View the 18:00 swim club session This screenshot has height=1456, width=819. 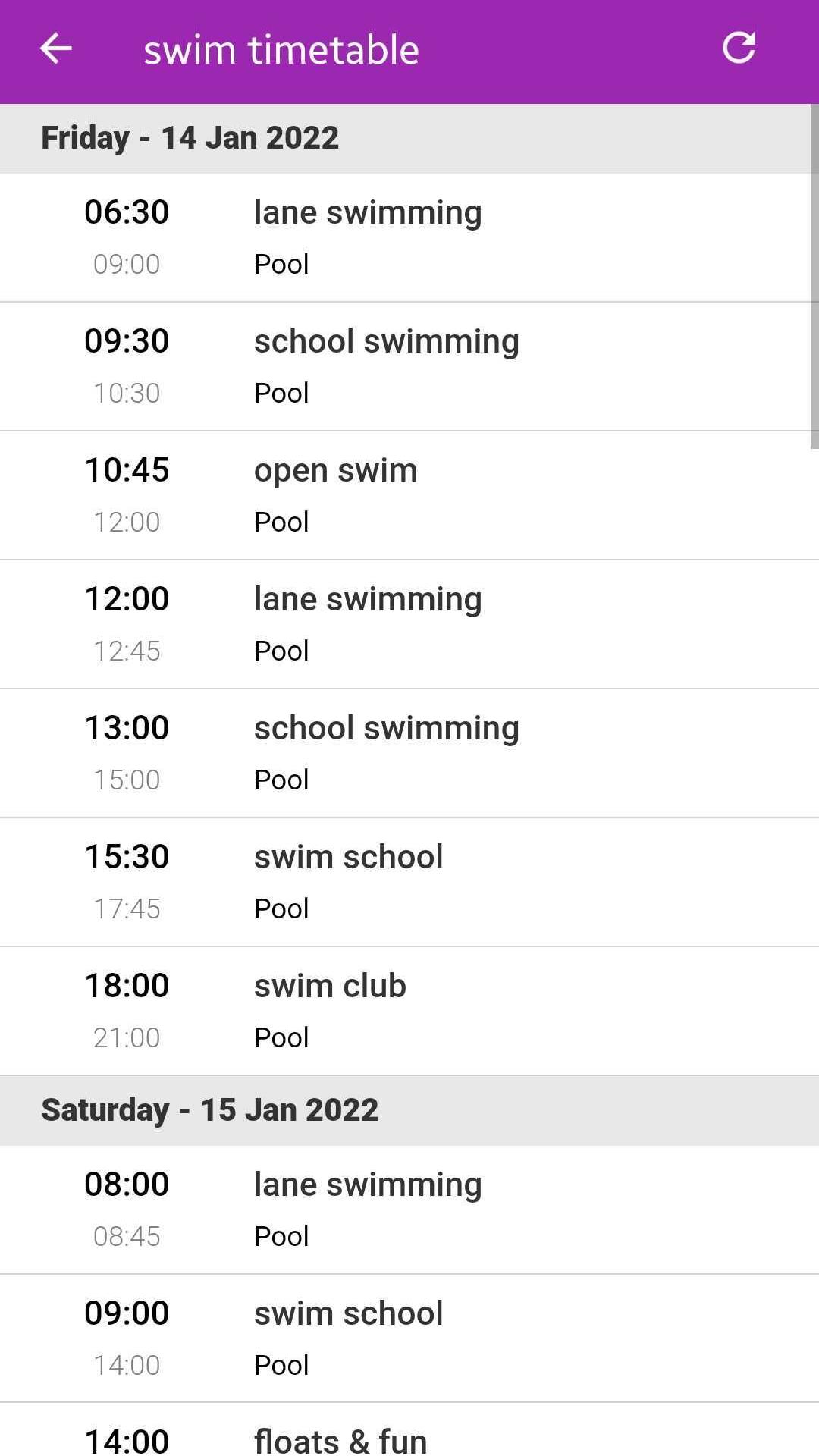point(409,1011)
